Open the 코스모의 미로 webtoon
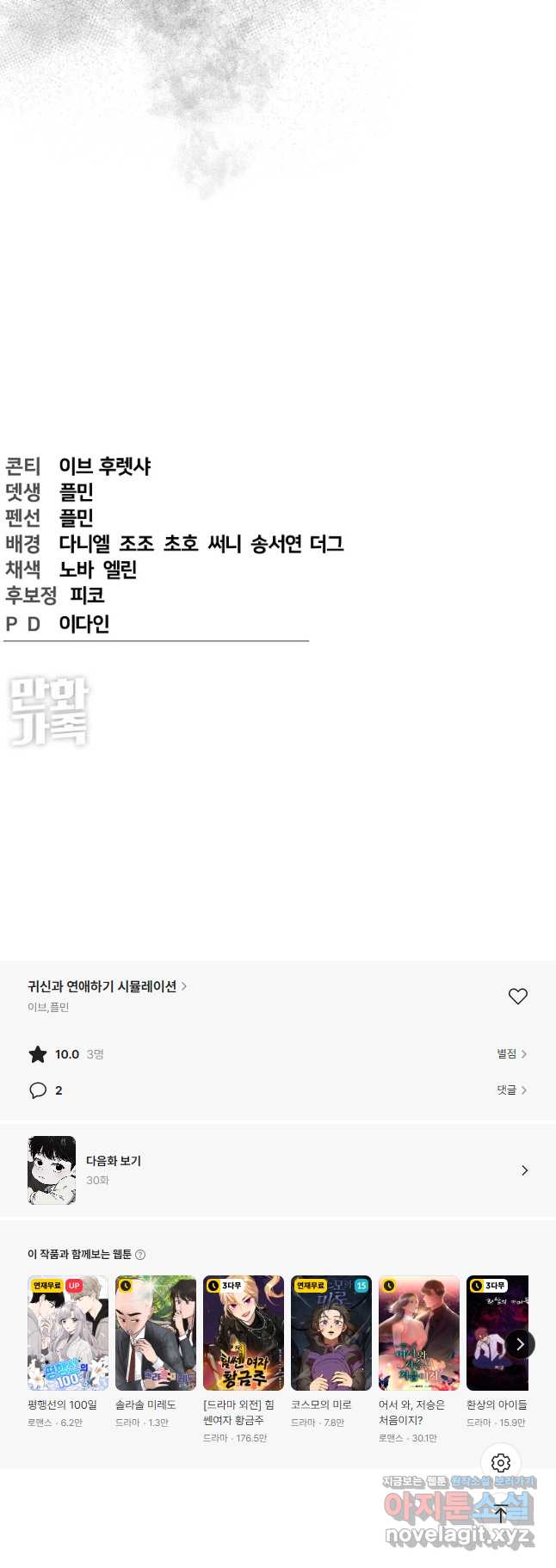The height and width of the screenshot is (1568, 556). click(x=331, y=1333)
